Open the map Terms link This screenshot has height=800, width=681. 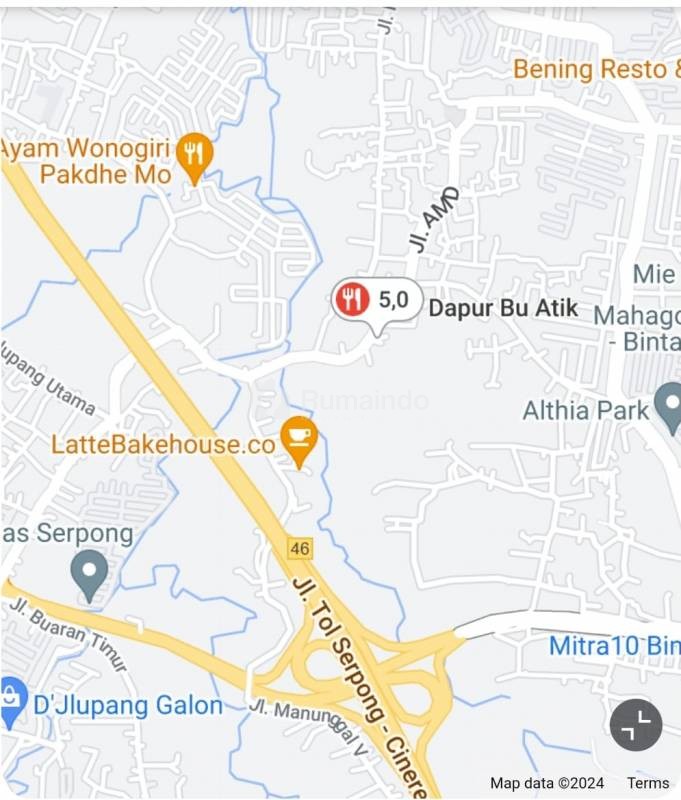tap(648, 783)
